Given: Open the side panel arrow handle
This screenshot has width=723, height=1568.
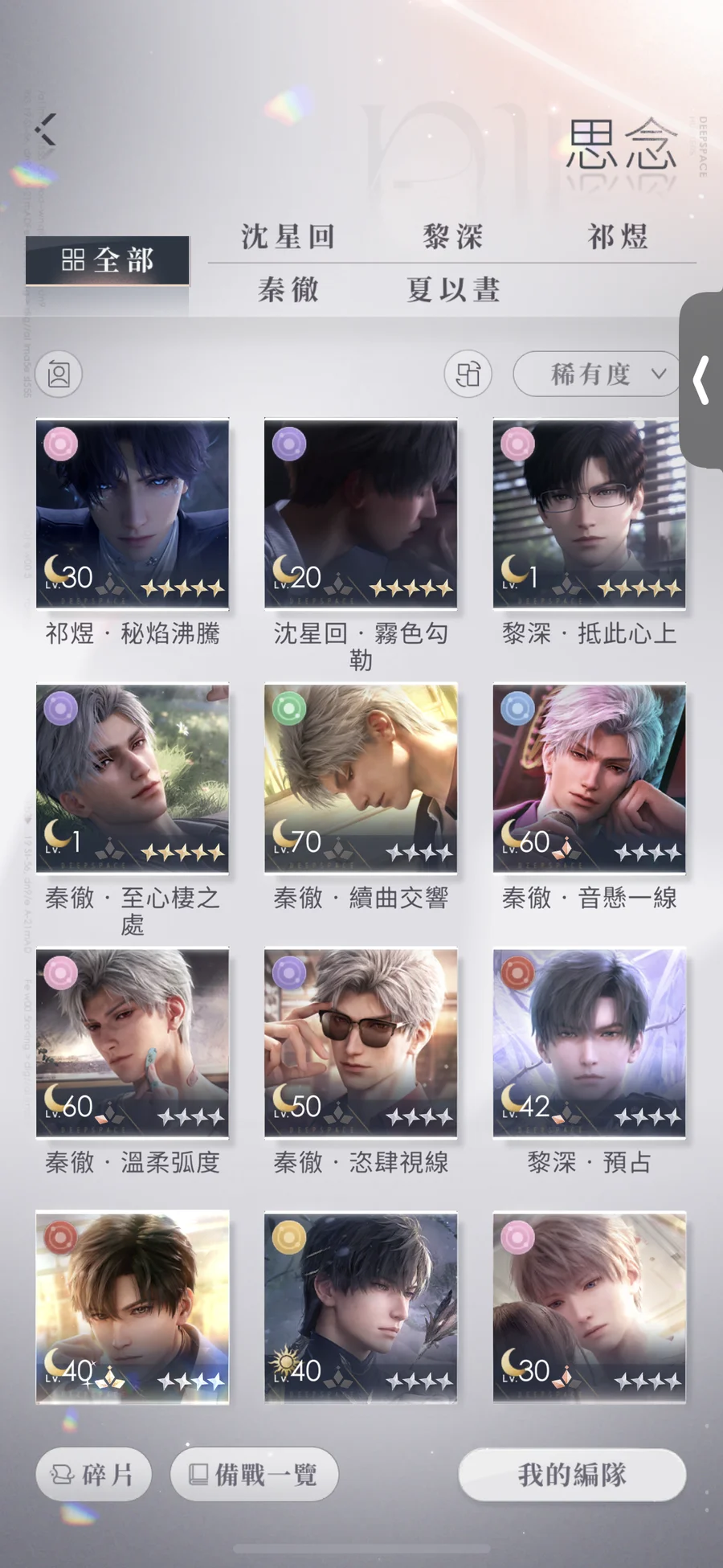Looking at the screenshot, I should [x=701, y=380].
